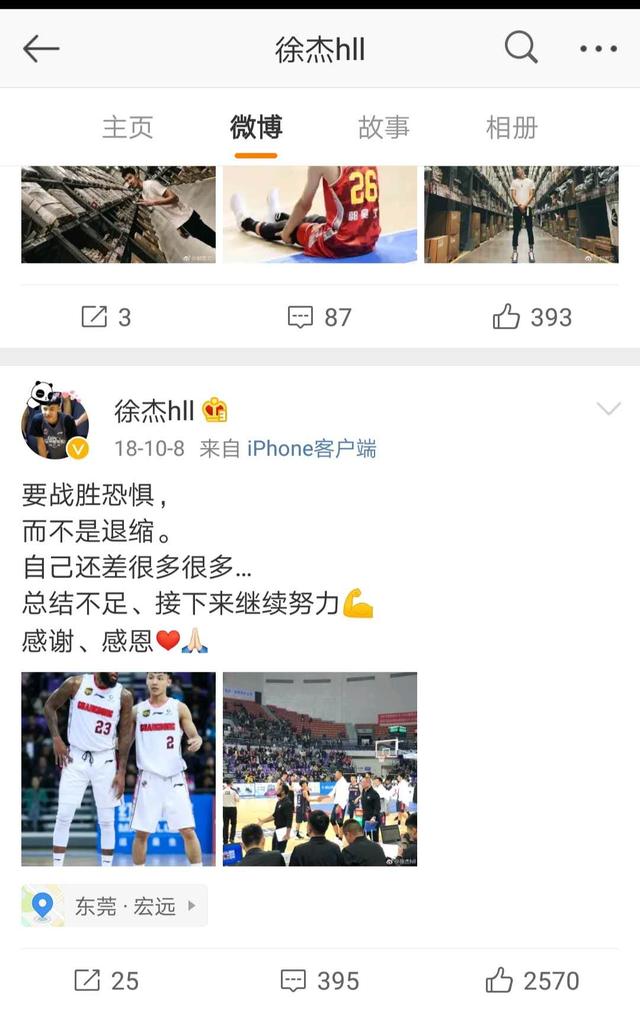Switch to the 主页 tab
The width and height of the screenshot is (640, 1009).
(128, 127)
